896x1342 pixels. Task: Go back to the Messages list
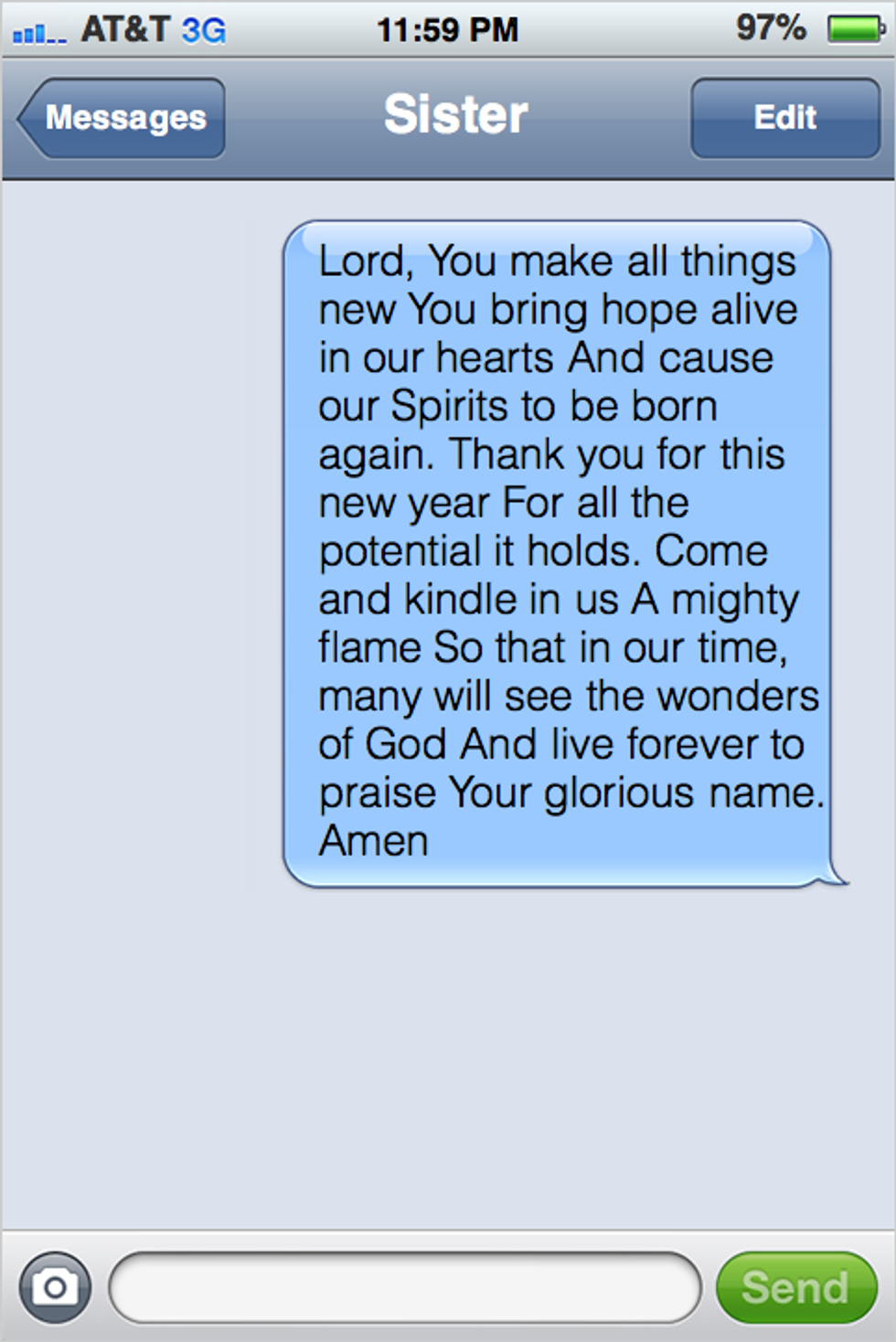[123, 118]
